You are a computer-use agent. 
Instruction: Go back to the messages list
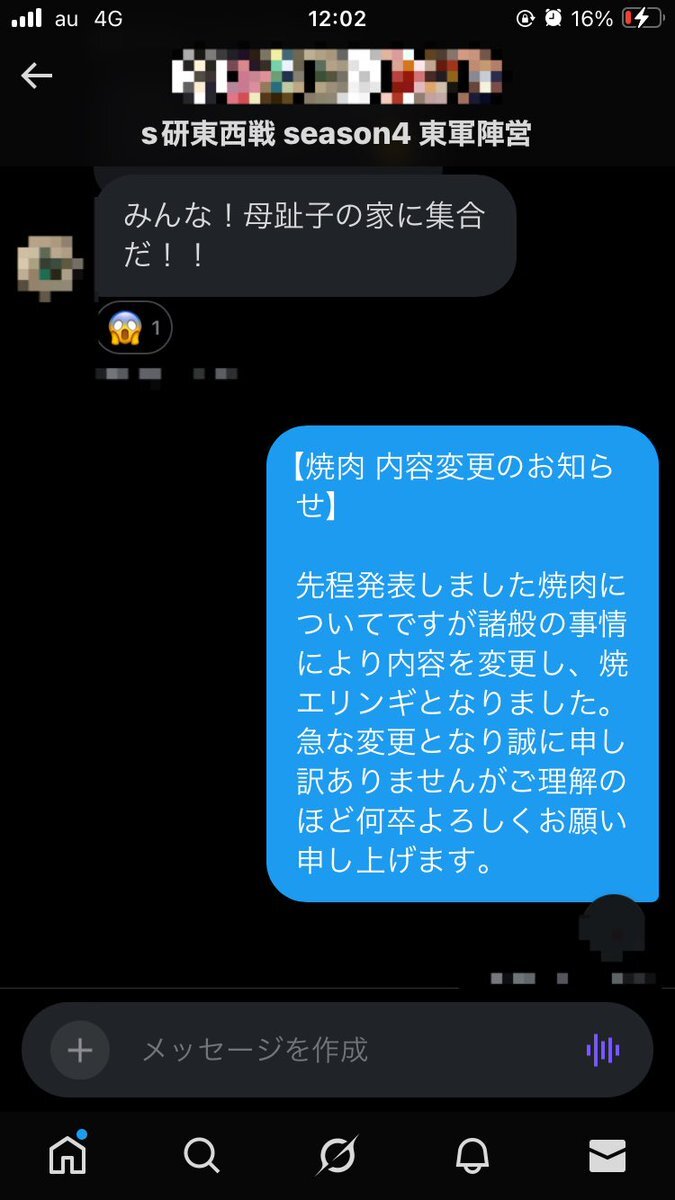coord(37,75)
